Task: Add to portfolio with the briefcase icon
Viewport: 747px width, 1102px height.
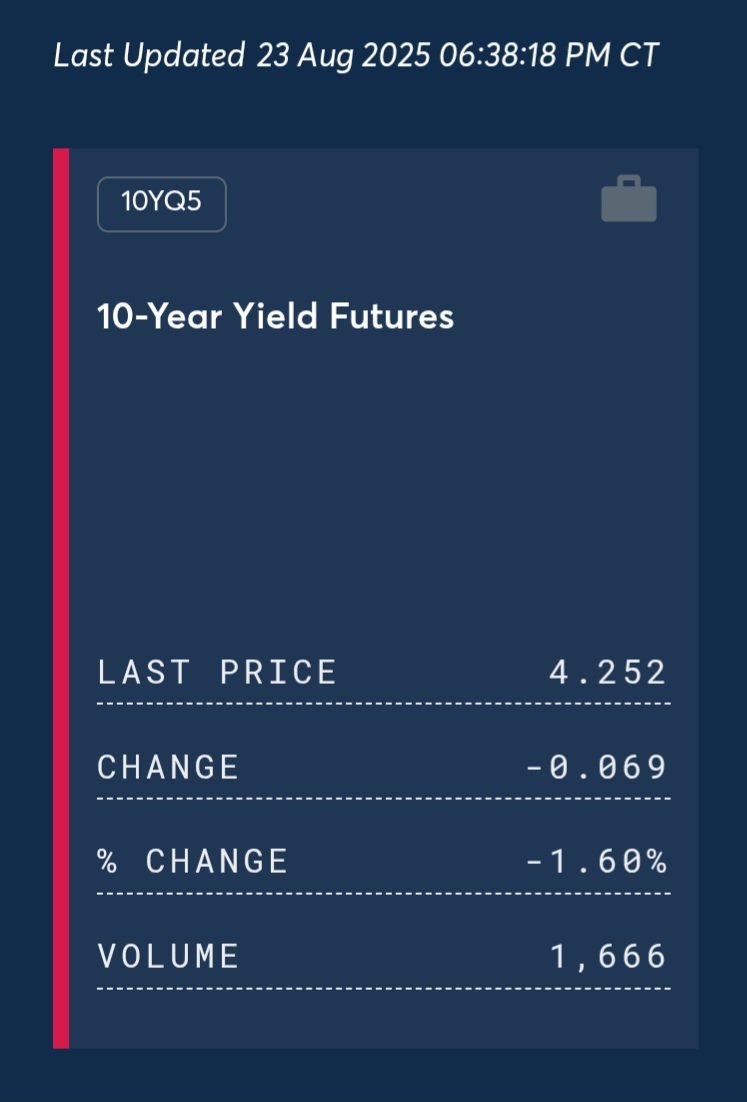Action: (x=628, y=199)
